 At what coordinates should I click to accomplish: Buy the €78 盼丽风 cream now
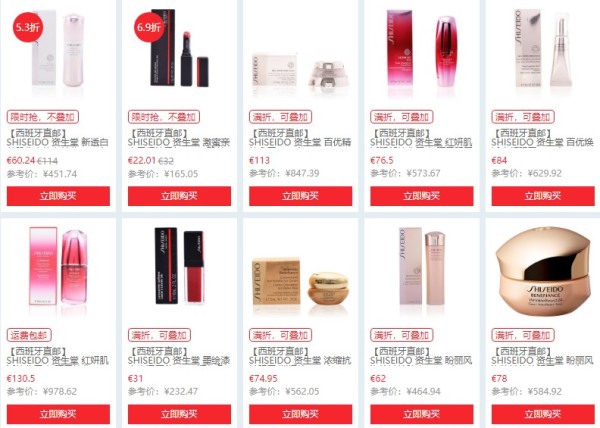pos(541,414)
